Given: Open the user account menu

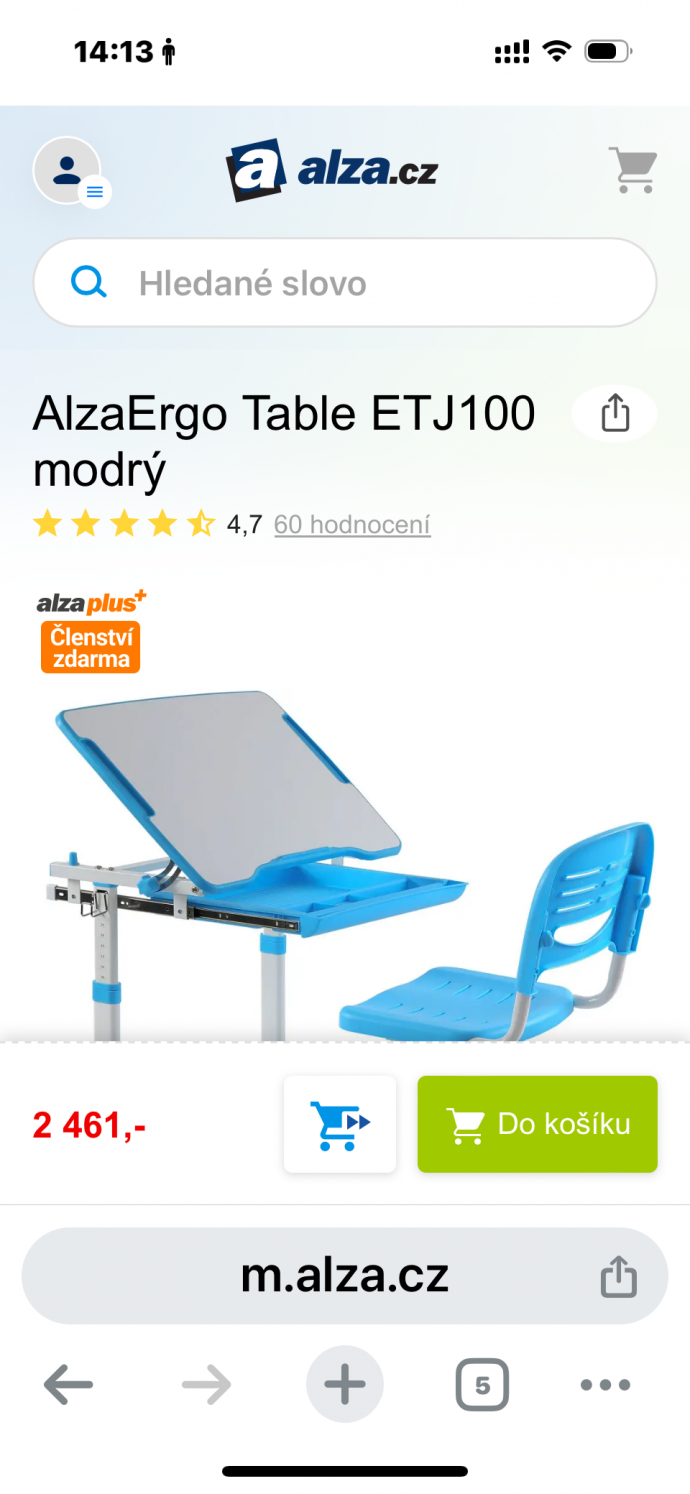Looking at the screenshot, I should [x=70, y=172].
